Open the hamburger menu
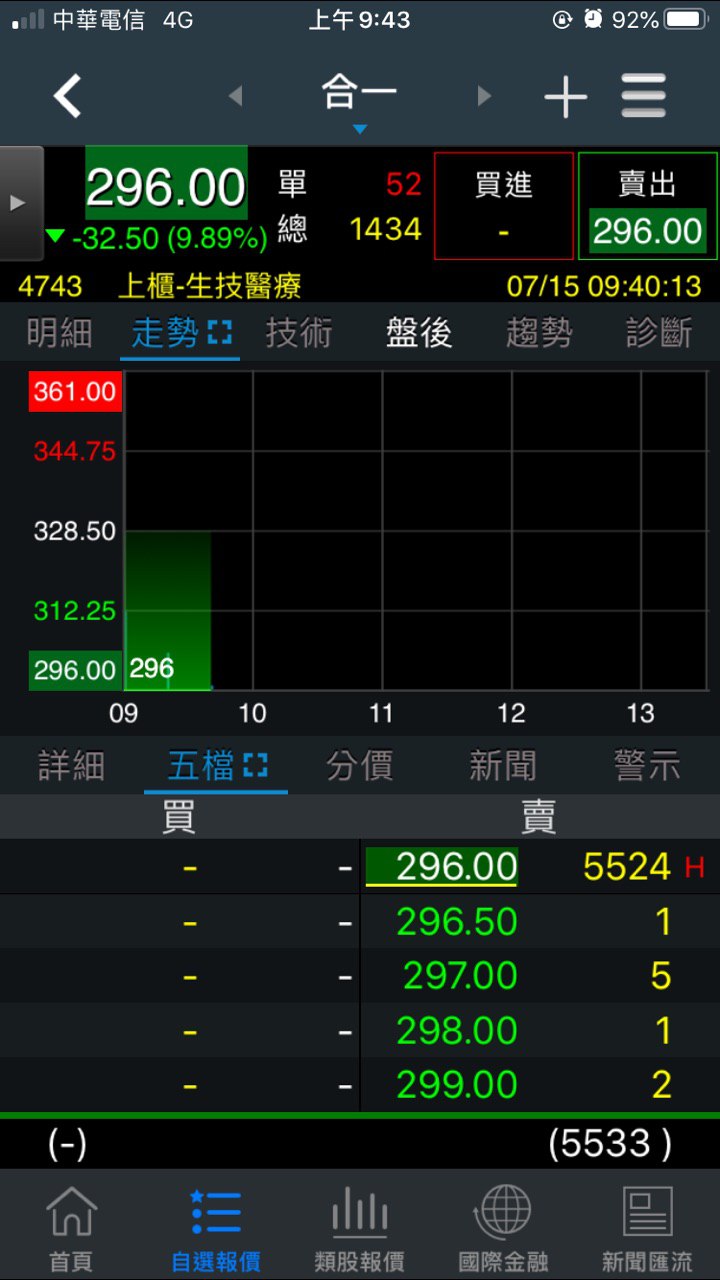Image resolution: width=720 pixels, height=1280 pixels. click(x=643, y=97)
